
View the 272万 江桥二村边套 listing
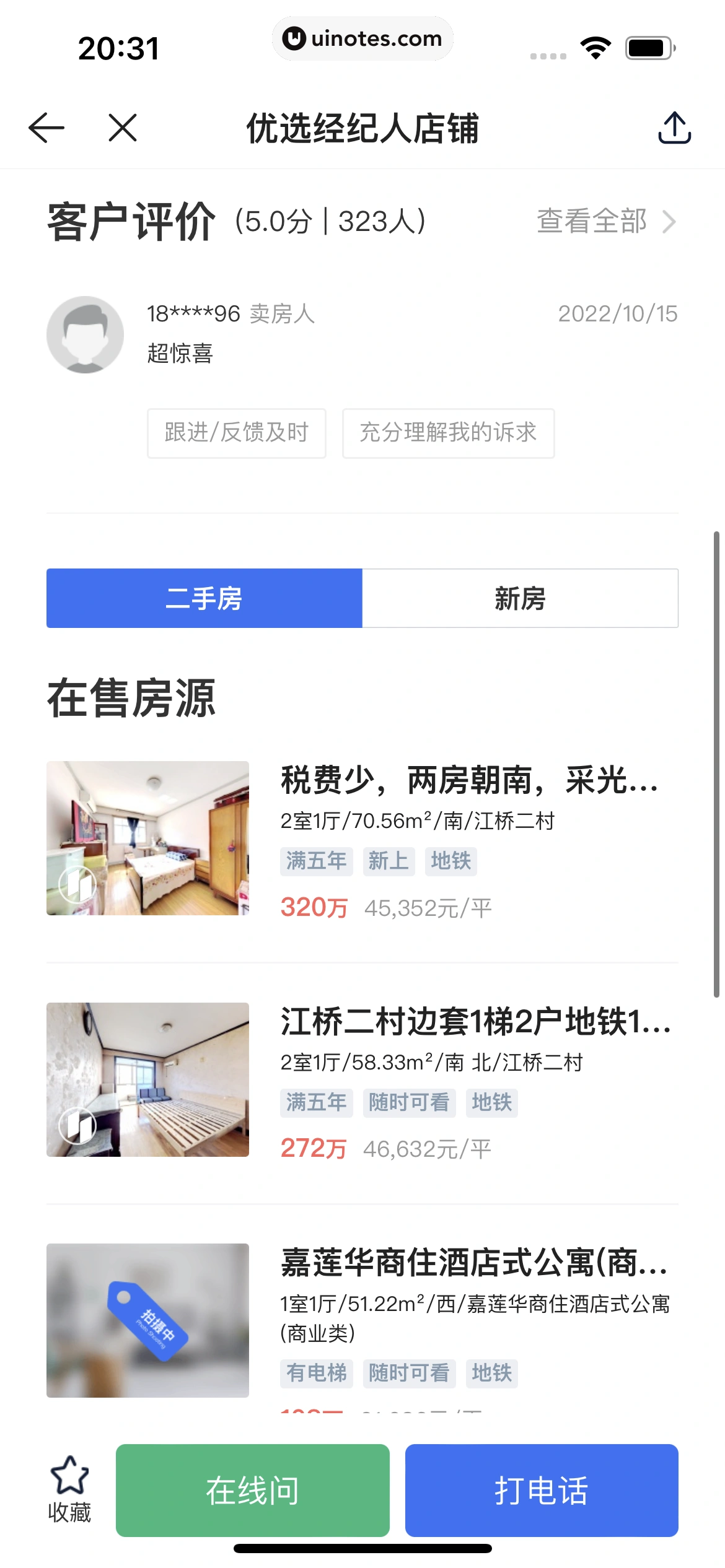click(475, 1022)
